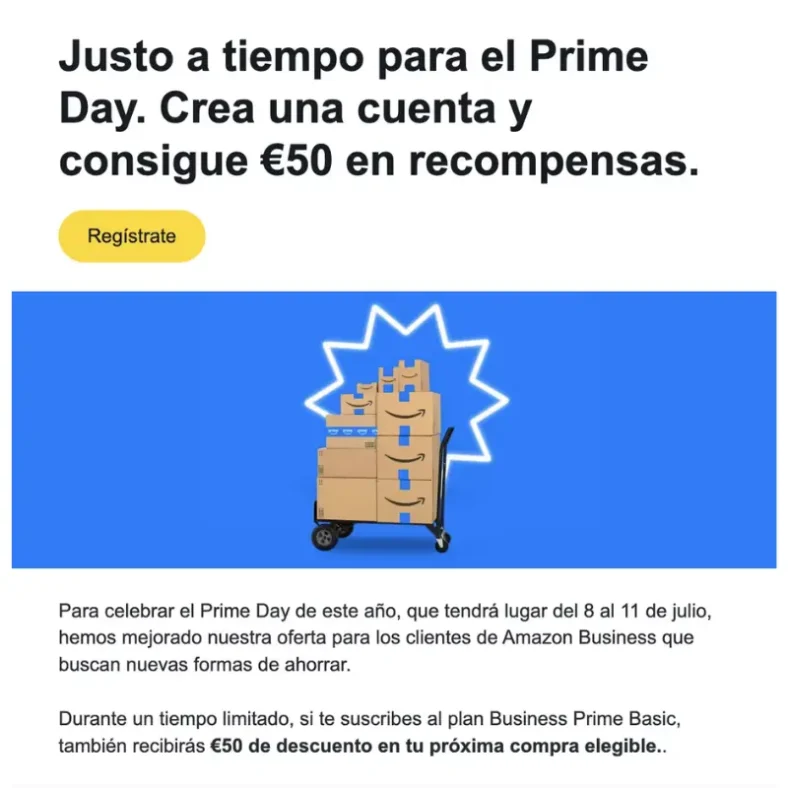This screenshot has width=788, height=788.
Task: Tap the yellow Regístrate button
Action: pyautogui.click(x=131, y=237)
